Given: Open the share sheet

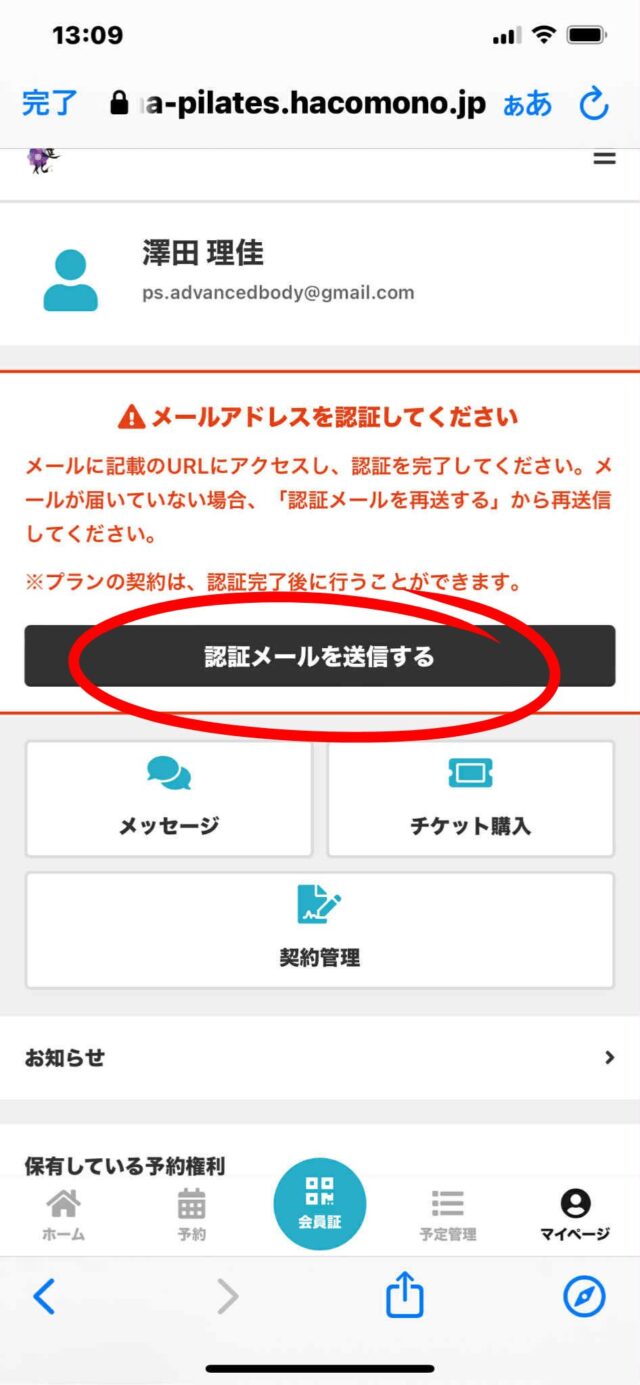Looking at the screenshot, I should [x=405, y=1296].
